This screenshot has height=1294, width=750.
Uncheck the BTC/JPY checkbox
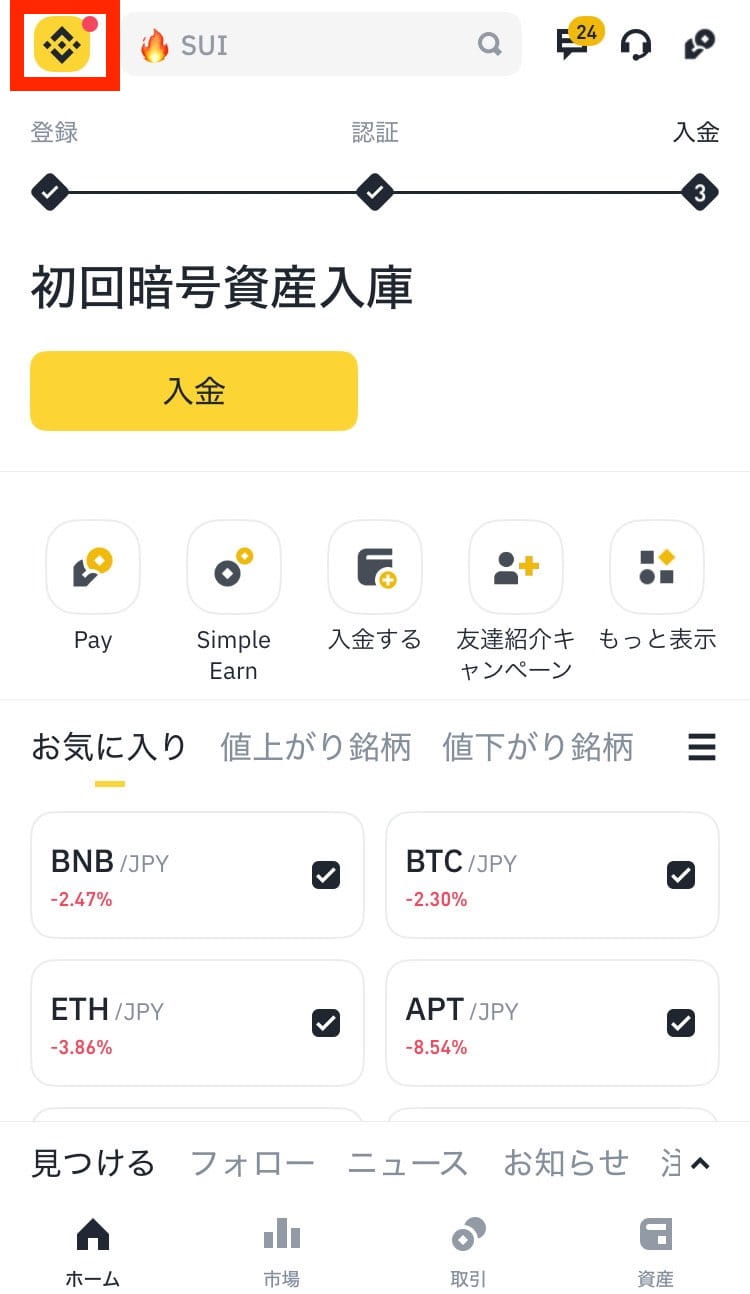tap(681, 875)
